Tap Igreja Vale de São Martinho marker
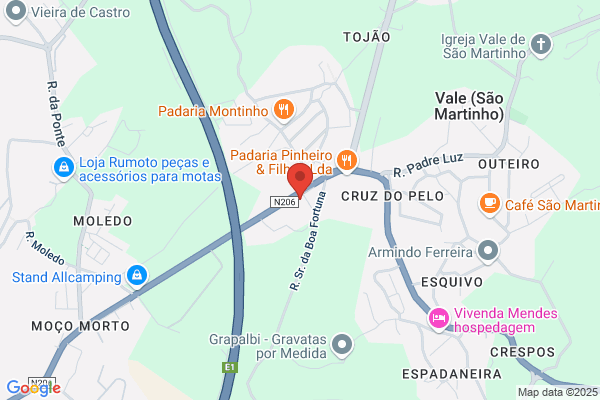 click(x=541, y=45)
